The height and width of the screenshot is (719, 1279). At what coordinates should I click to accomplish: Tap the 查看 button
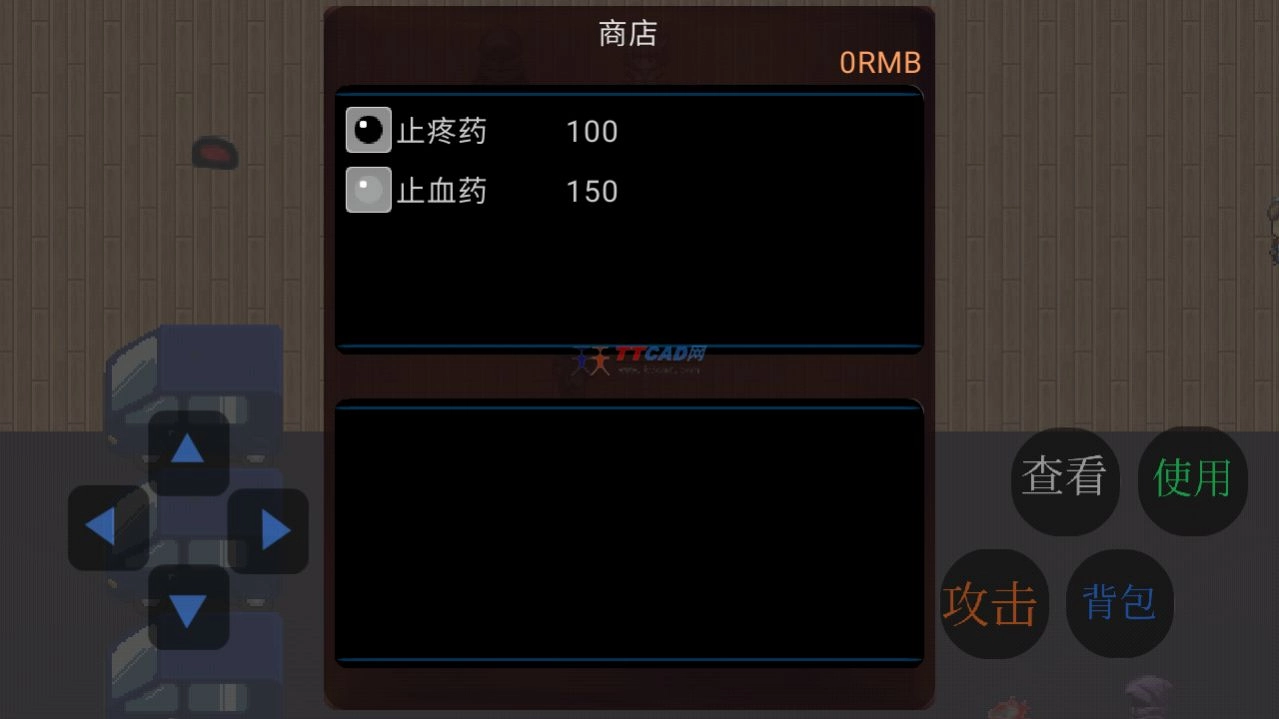[1064, 479]
